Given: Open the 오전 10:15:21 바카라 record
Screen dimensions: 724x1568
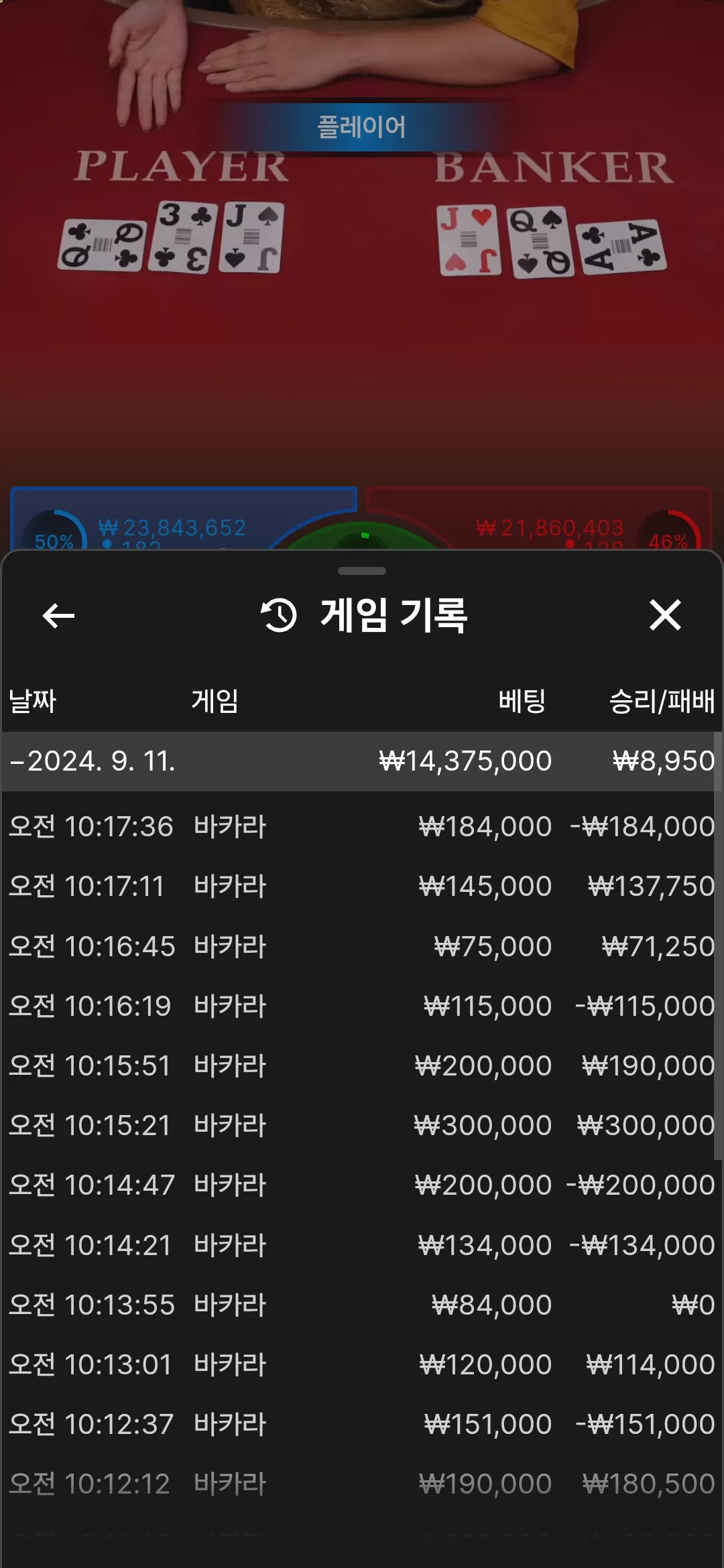Looking at the screenshot, I should 362,1125.
